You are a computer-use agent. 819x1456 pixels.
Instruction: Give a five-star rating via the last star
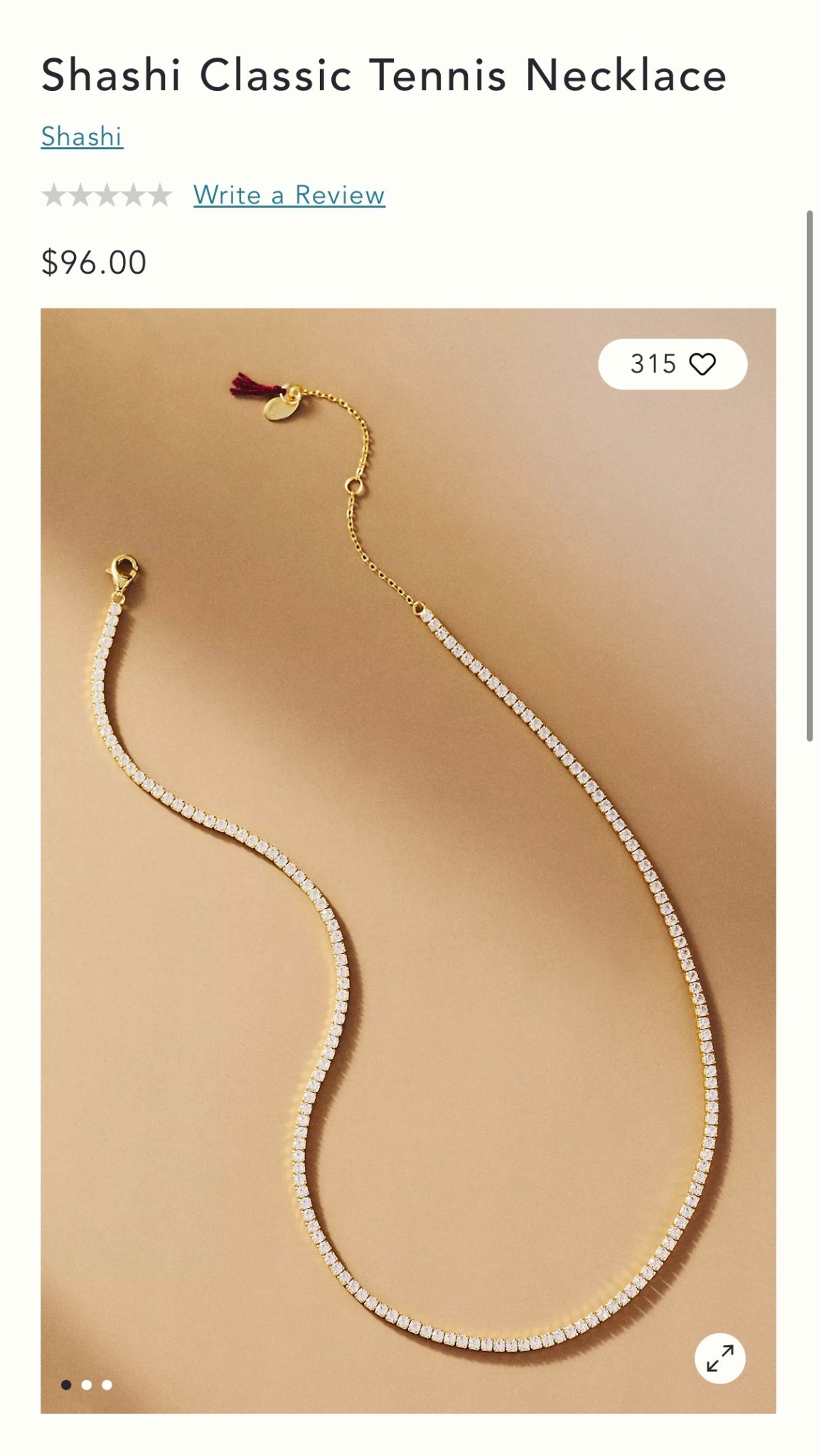point(162,195)
